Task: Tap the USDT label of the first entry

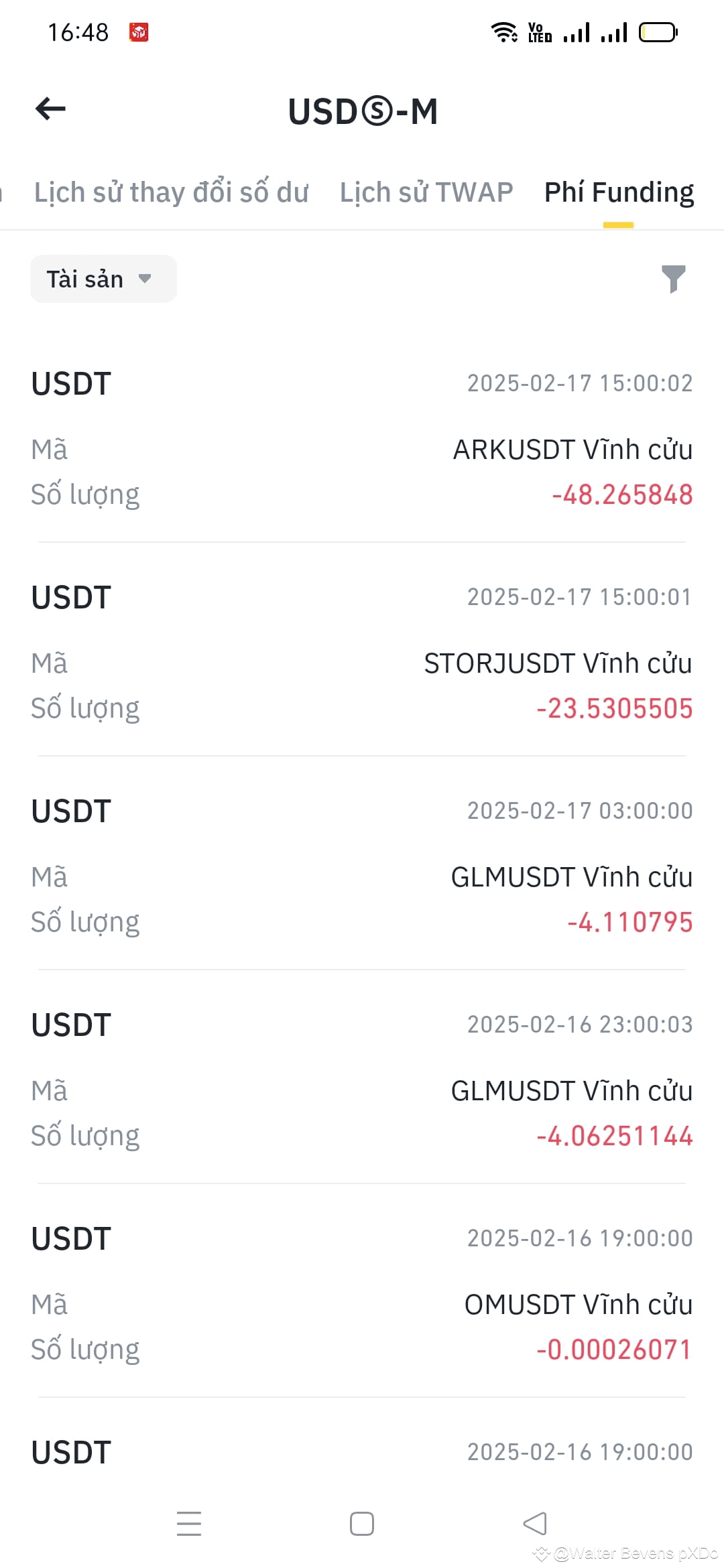Action: (70, 383)
